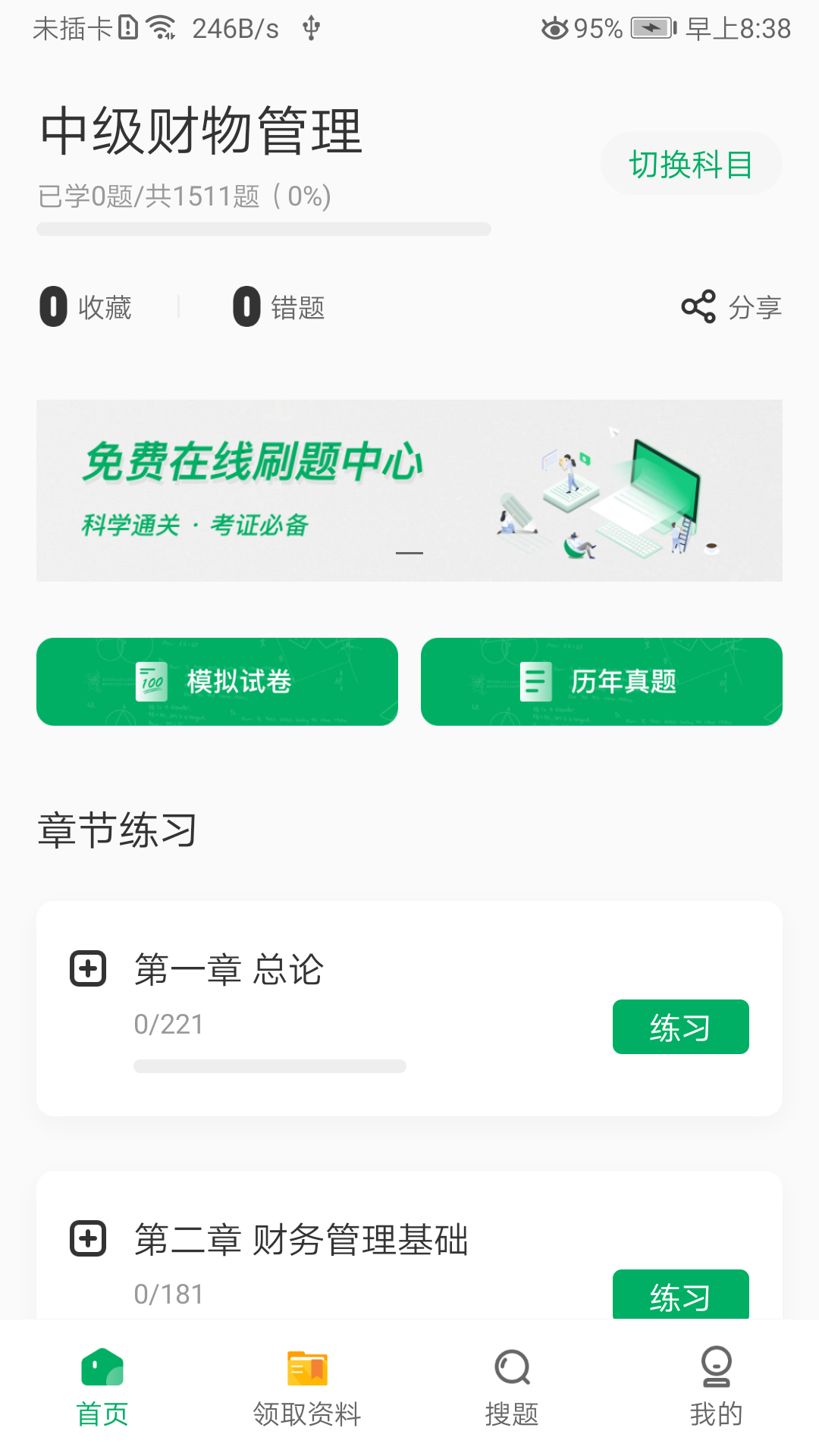
Task: Click the eye icon in the status bar
Action: click(553, 28)
